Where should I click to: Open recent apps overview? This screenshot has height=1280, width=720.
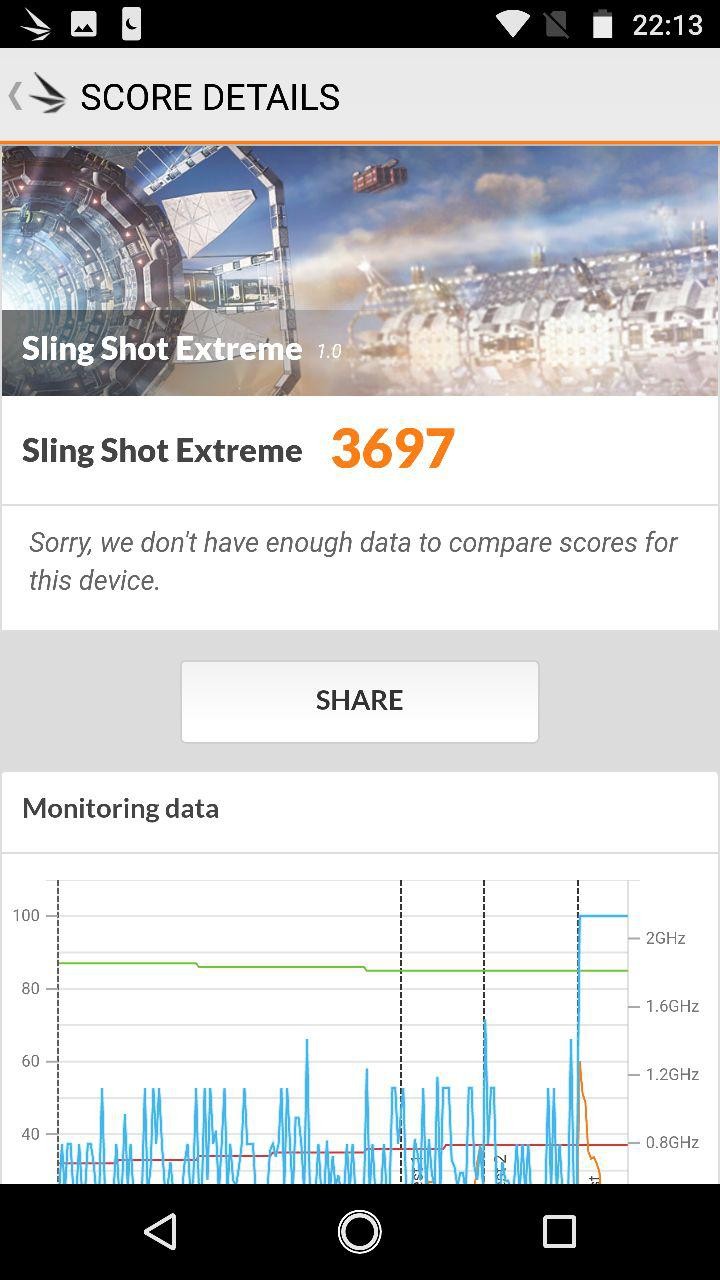click(x=559, y=1232)
